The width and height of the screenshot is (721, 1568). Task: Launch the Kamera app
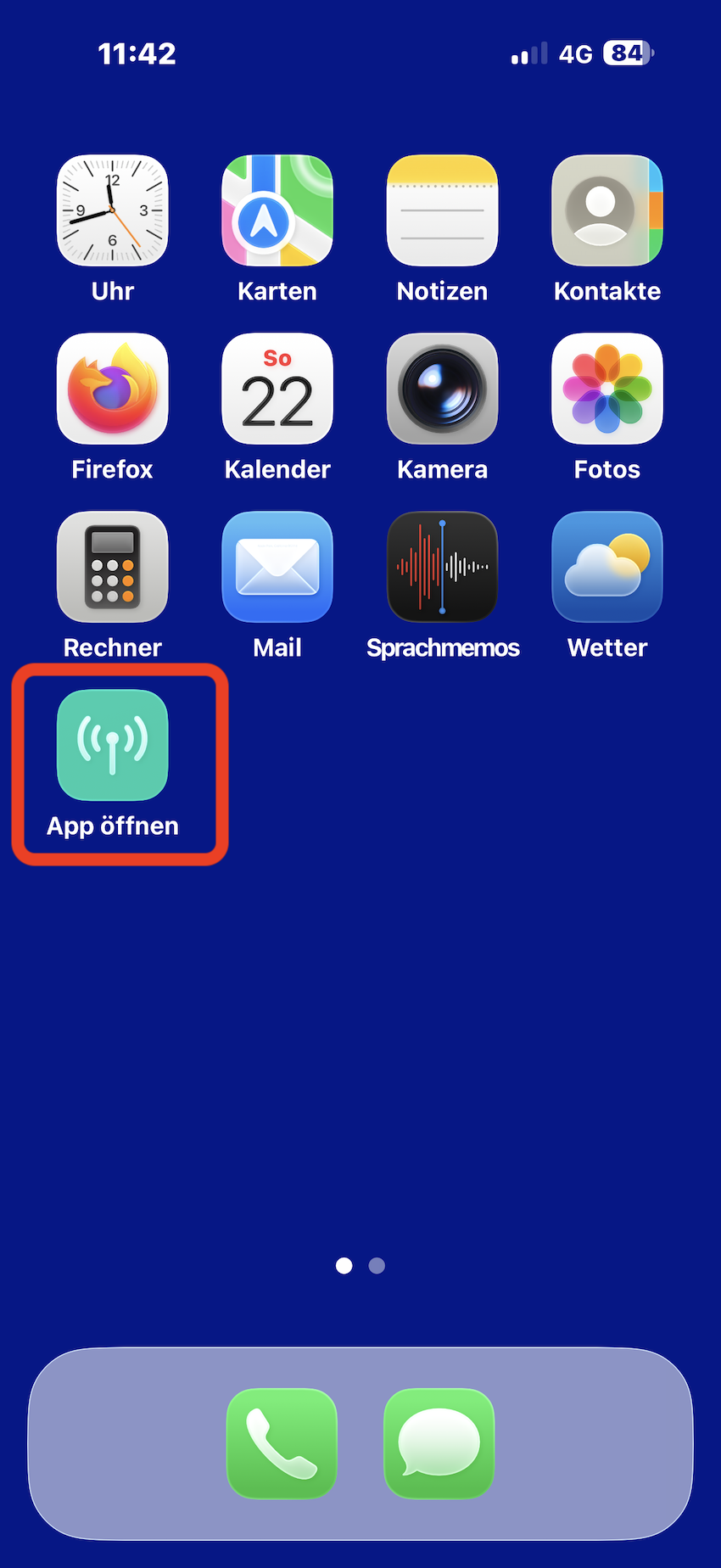tap(442, 389)
